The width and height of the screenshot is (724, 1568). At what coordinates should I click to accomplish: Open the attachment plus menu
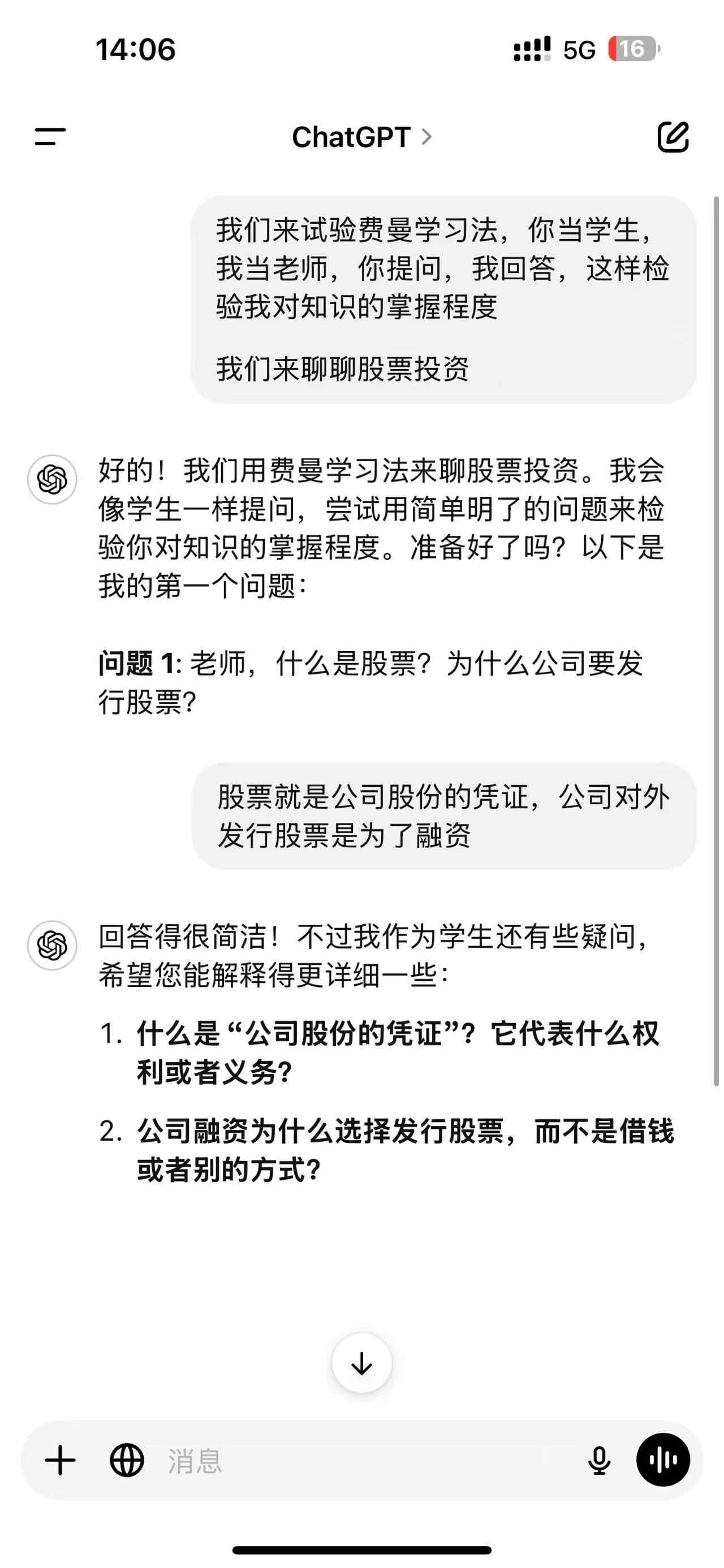[x=61, y=1460]
